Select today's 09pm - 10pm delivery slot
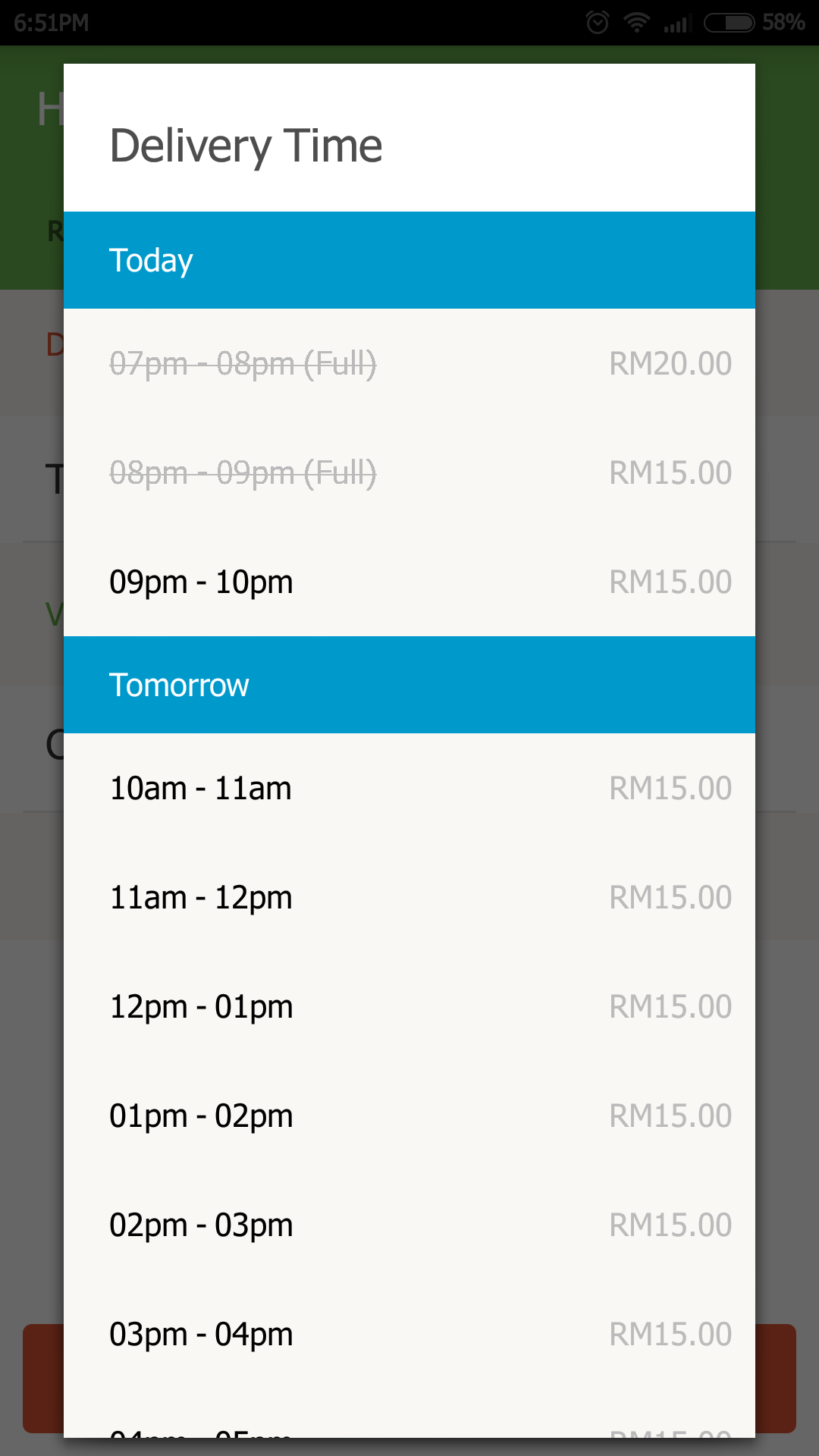The height and width of the screenshot is (1456, 819). click(409, 582)
